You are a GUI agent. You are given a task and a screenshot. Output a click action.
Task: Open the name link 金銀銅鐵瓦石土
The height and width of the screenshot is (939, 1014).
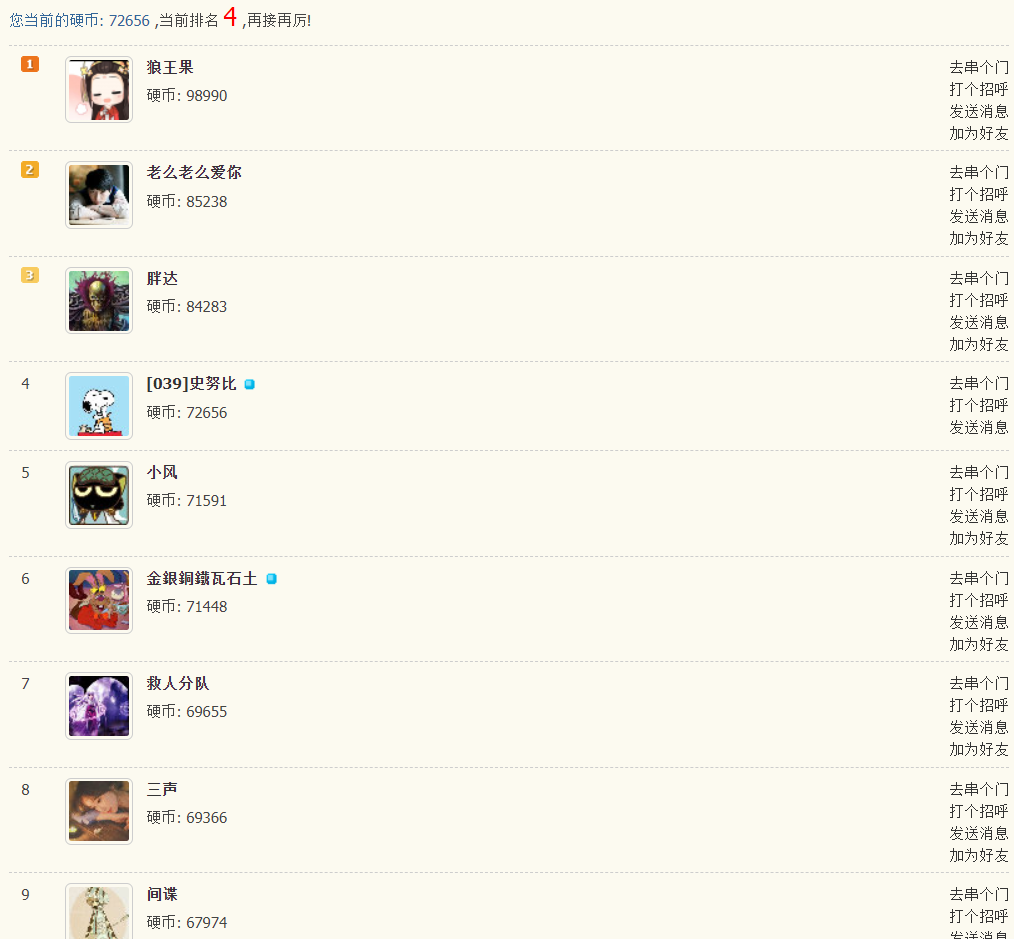click(x=202, y=578)
